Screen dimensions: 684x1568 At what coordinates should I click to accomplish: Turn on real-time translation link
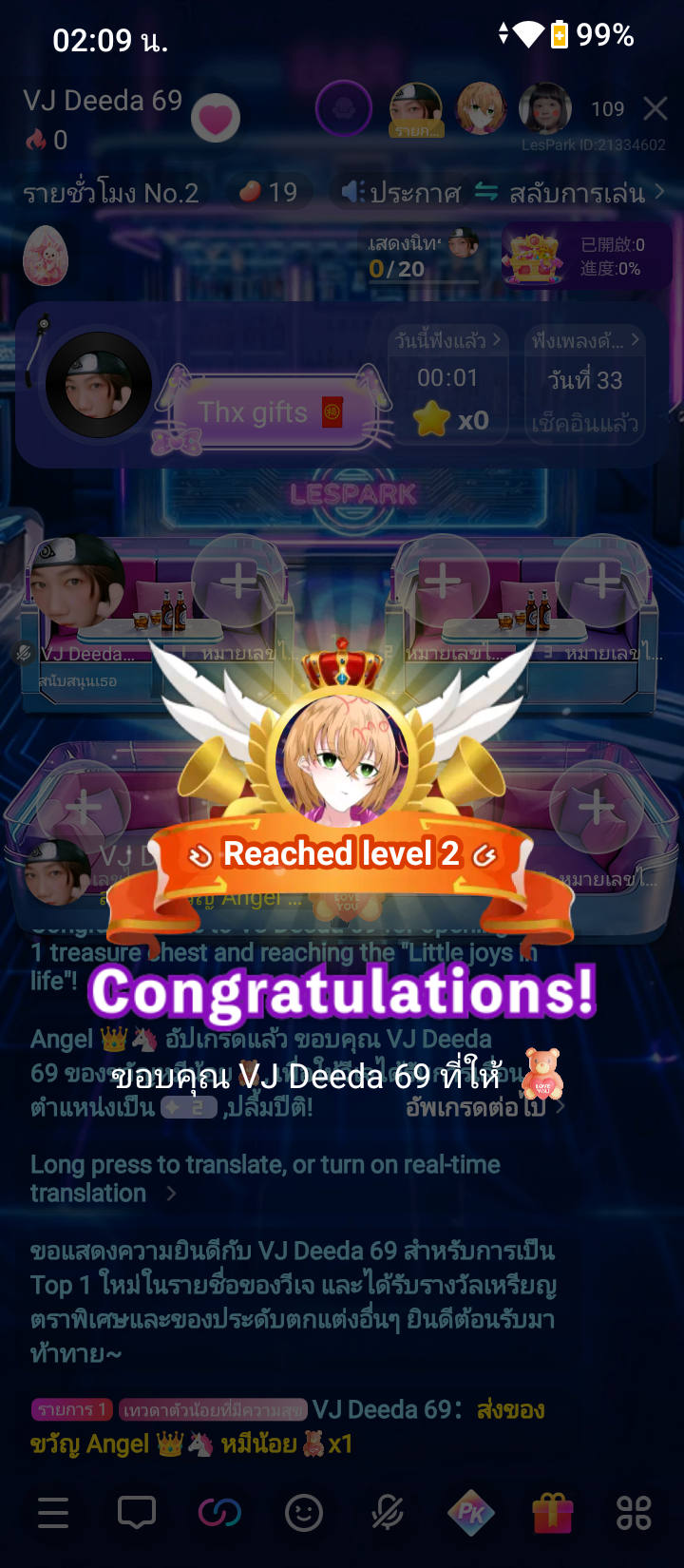coord(266,1178)
